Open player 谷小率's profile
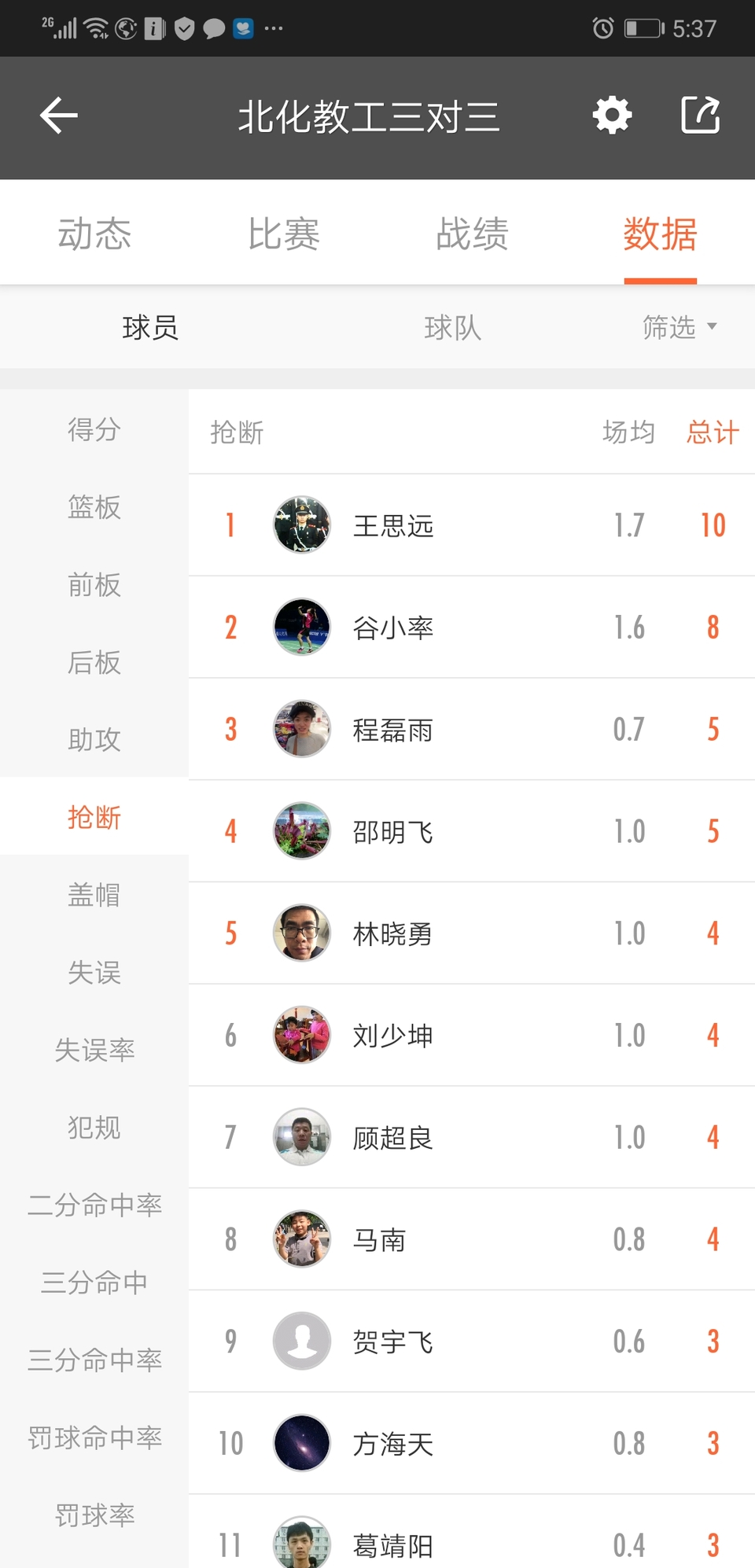755x1568 pixels. (x=470, y=628)
